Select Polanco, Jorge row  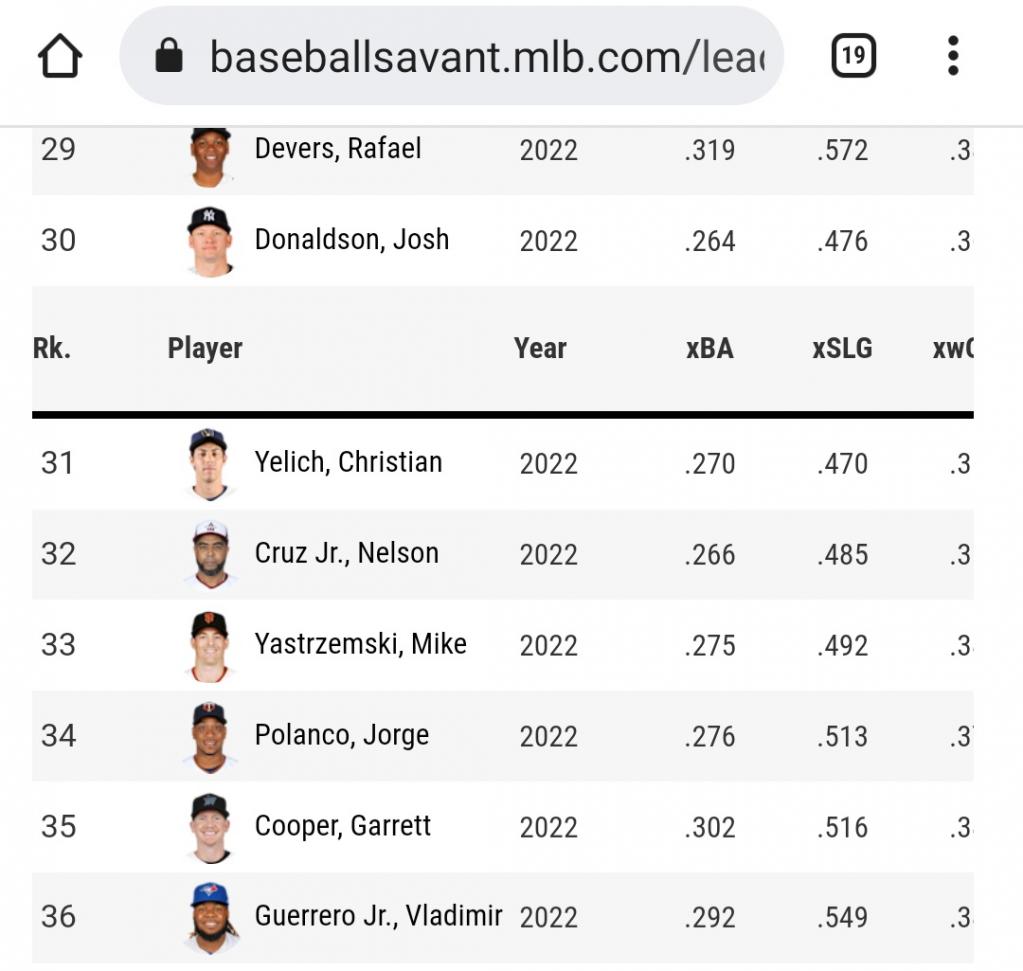(341, 735)
